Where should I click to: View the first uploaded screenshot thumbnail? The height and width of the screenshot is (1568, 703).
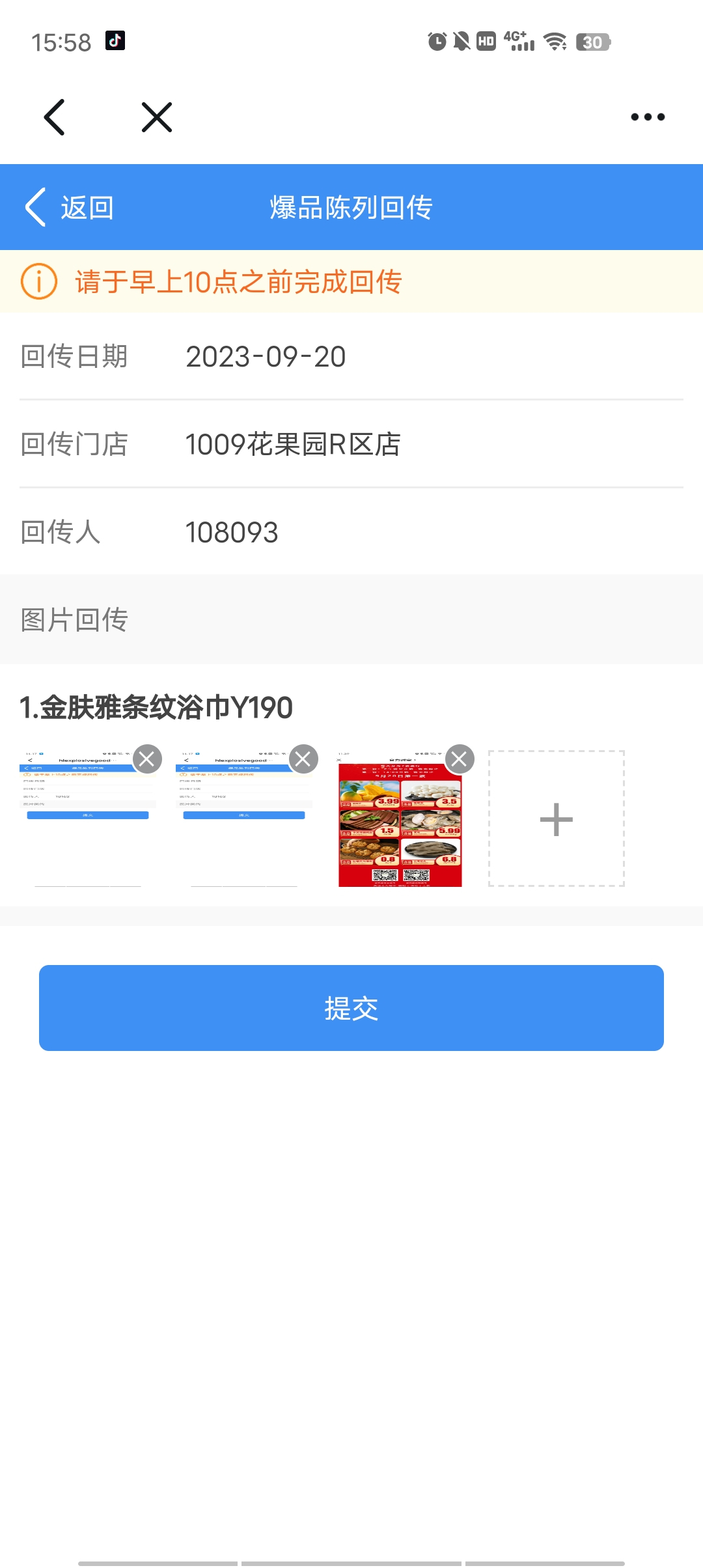pos(87,827)
